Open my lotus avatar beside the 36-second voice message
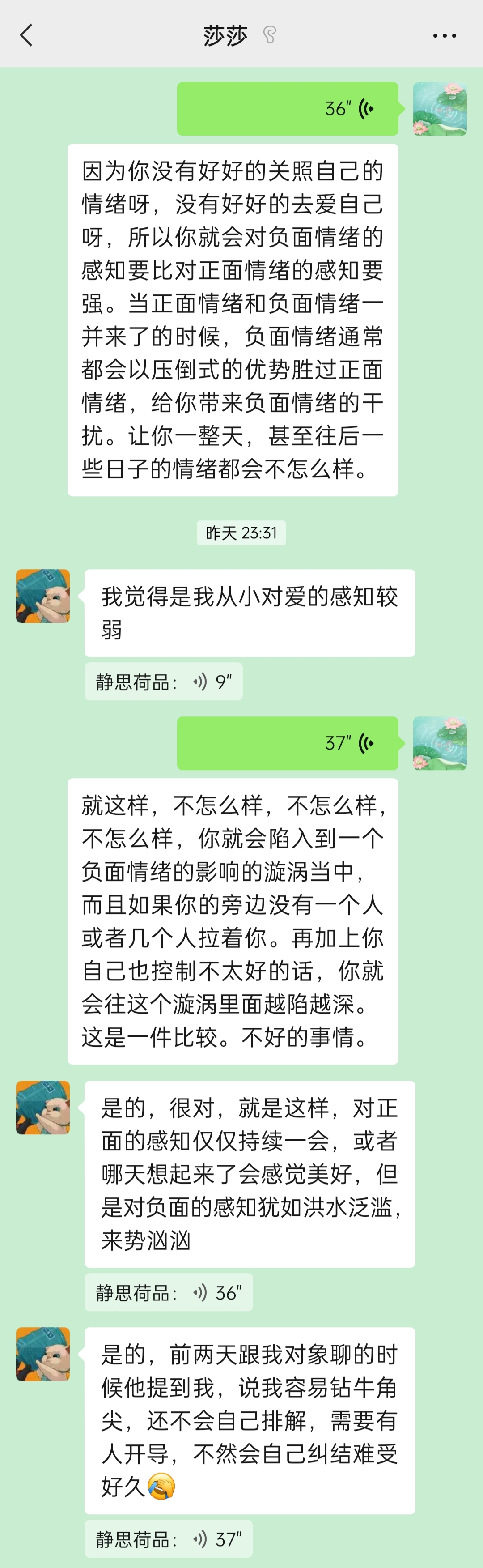Viewport: 483px width, 1568px height. click(440, 109)
